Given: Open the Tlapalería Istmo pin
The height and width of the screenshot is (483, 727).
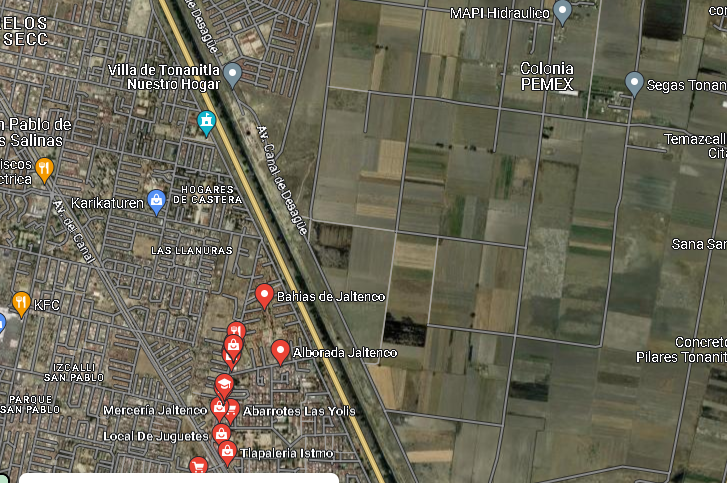Looking at the screenshot, I should click(x=227, y=453).
